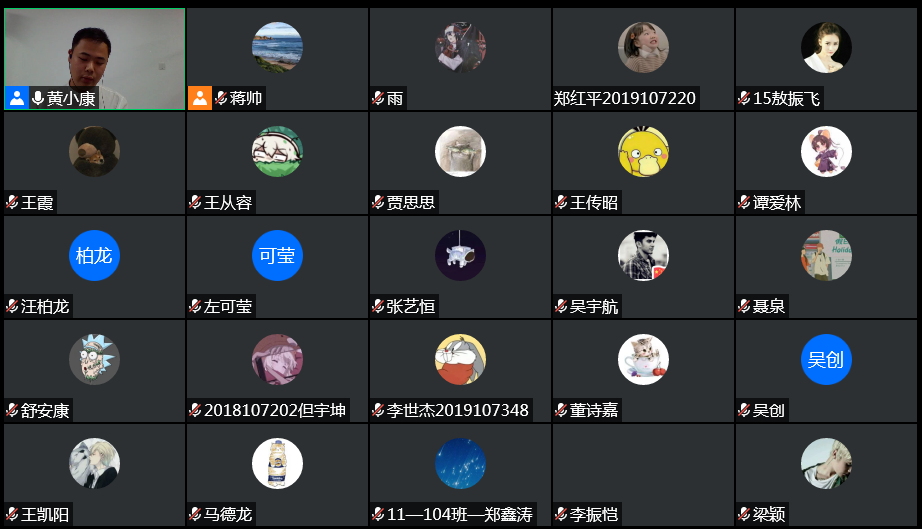The height and width of the screenshot is (529, 922).
Task: Open 贾思思's participant tile
Action: pyautogui.click(x=460, y=162)
